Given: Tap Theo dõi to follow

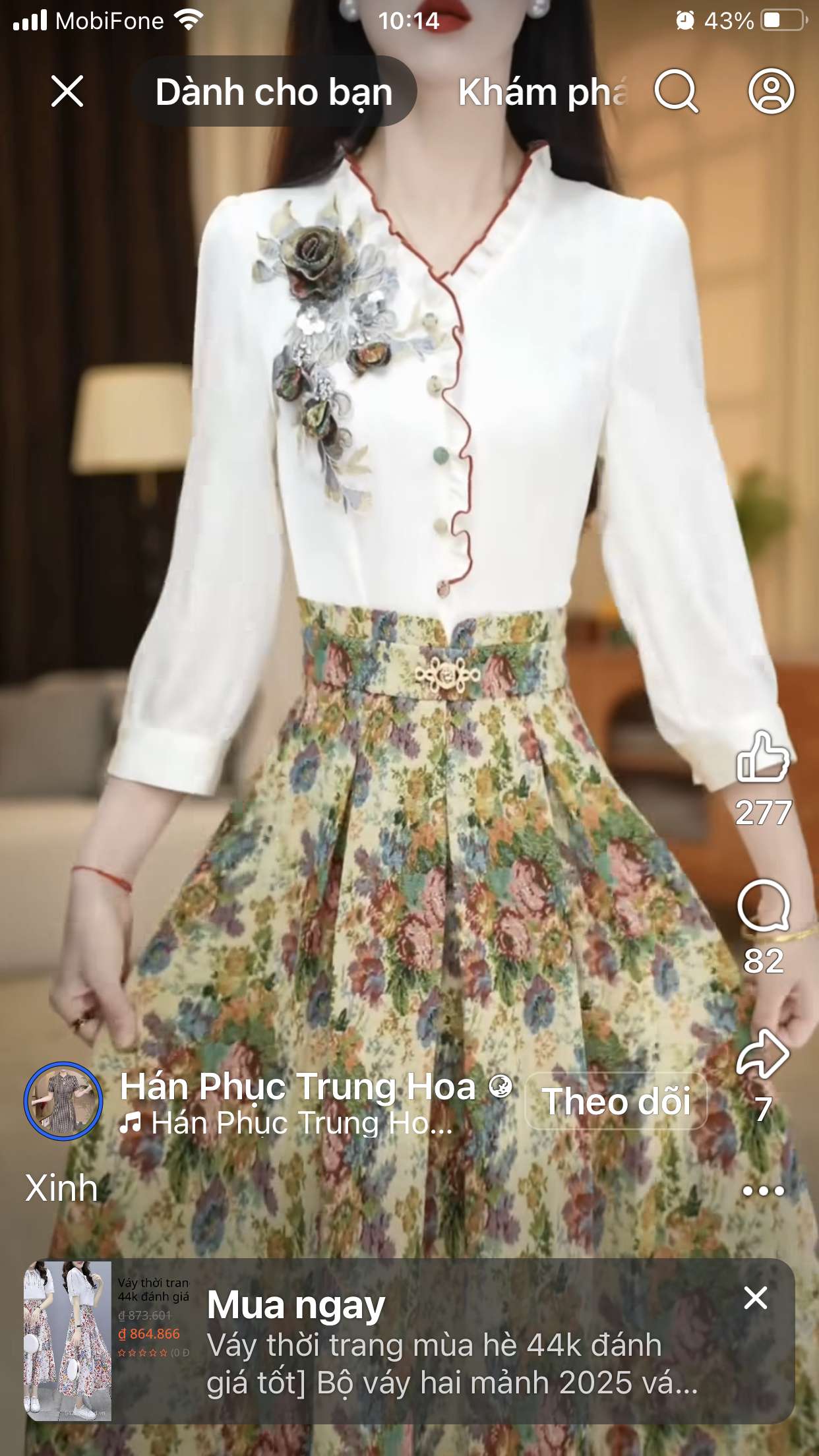Looking at the screenshot, I should click(616, 1102).
